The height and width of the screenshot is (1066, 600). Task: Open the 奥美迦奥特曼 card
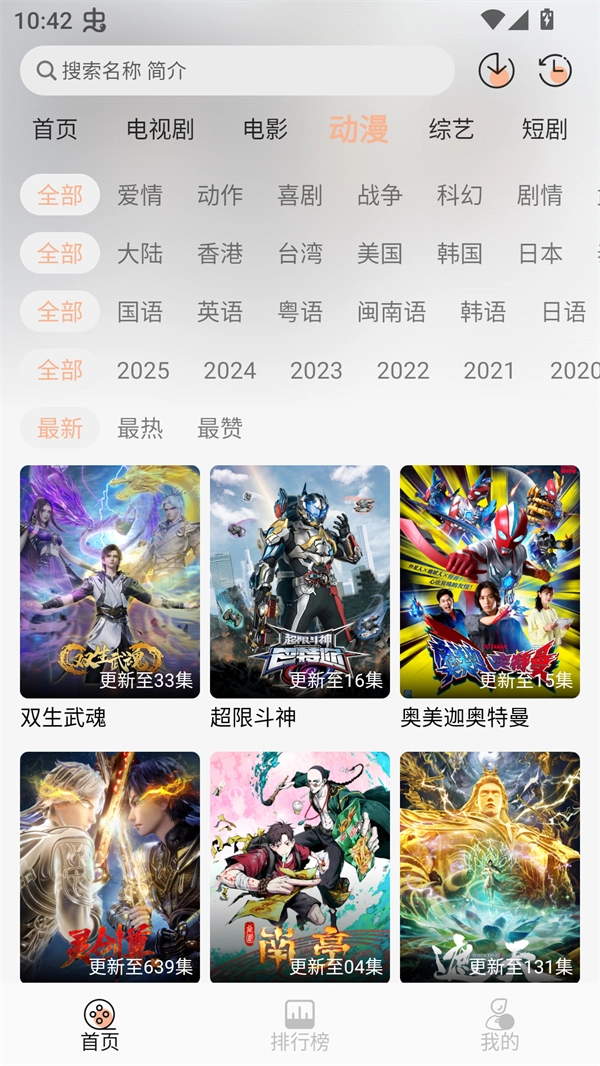pos(490,582)
